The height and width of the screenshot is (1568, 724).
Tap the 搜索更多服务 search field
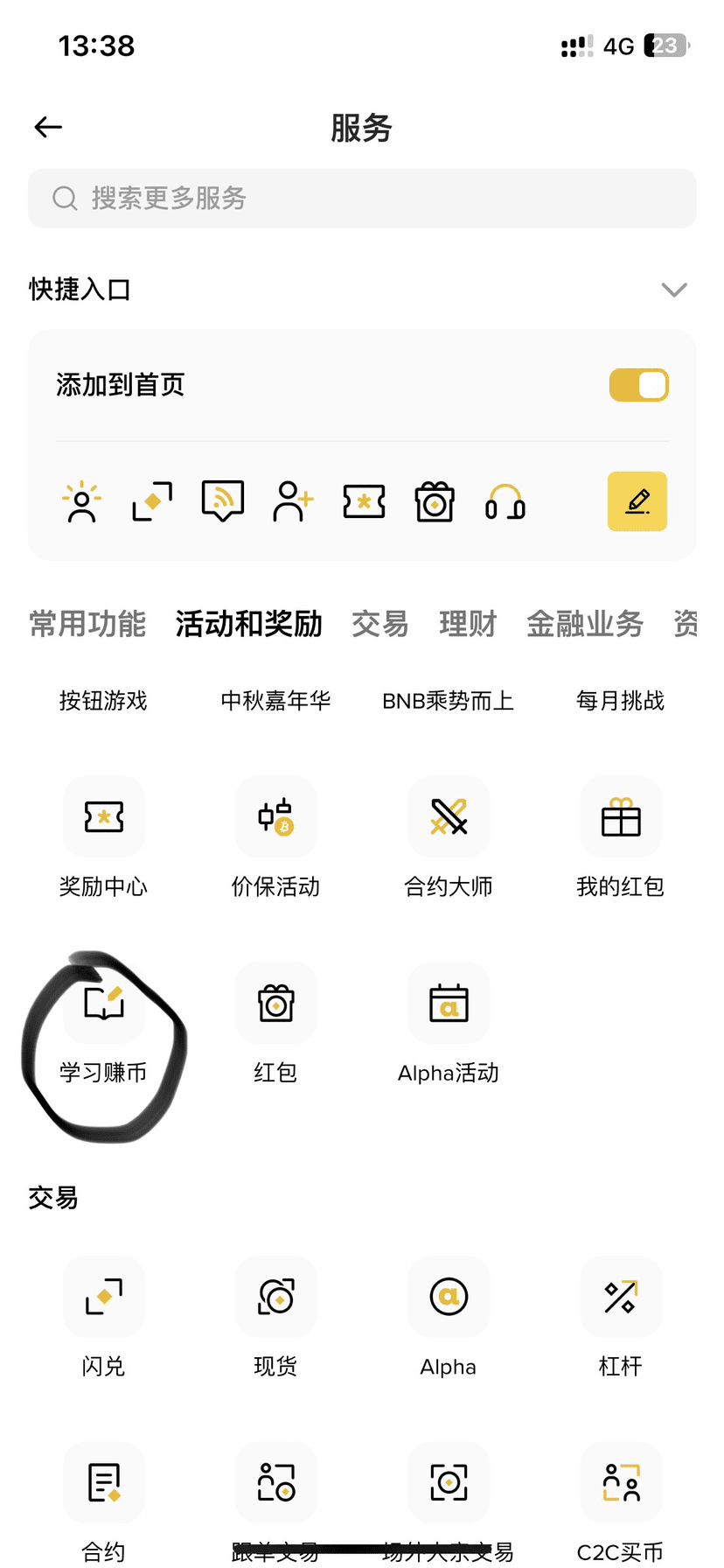(362, 199)
